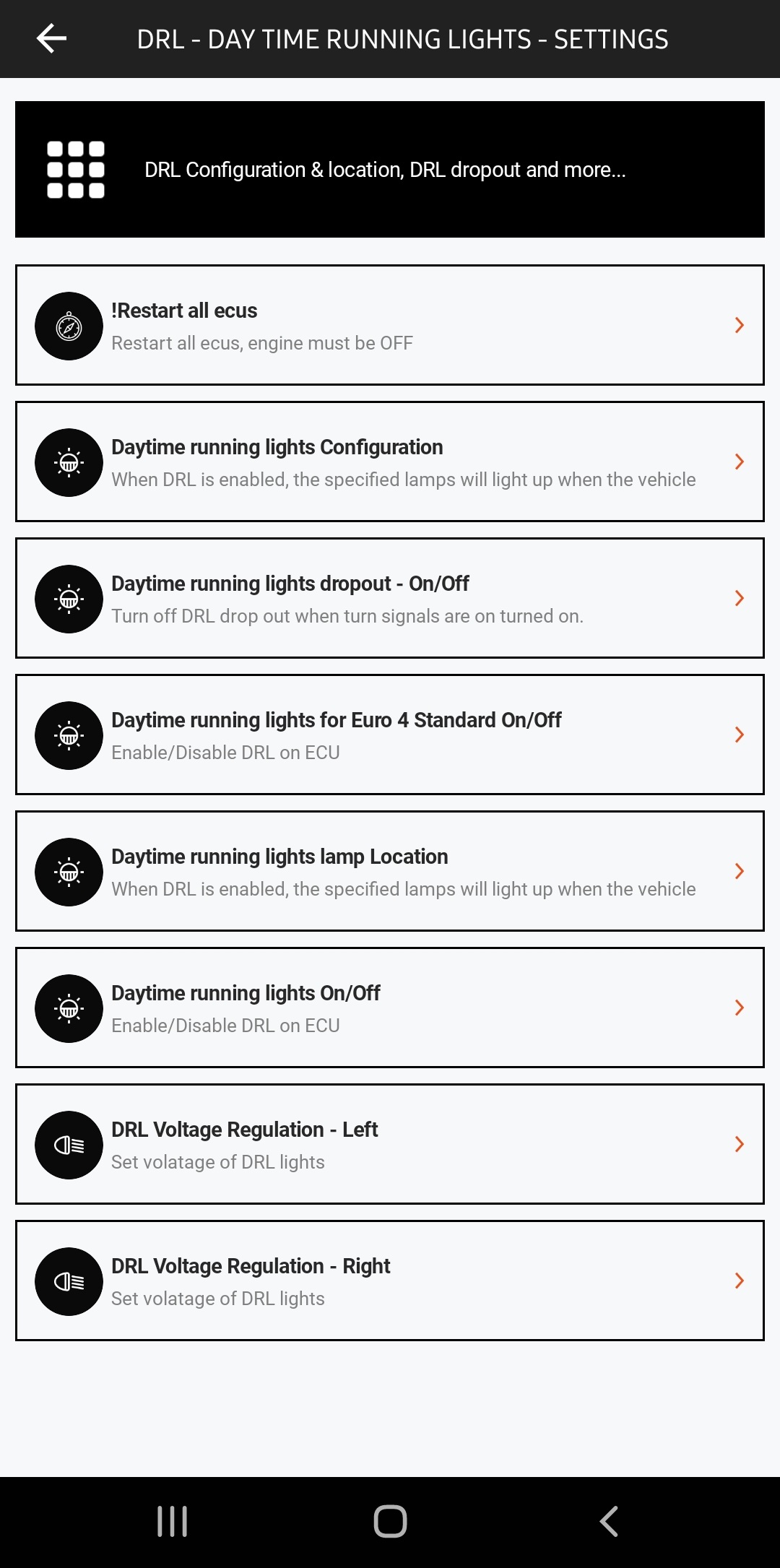Image resolution: width=780 pixels, height=1568 pixels.
Task: Adjust DRL Voltage Regulation - Left voltage
Action: coord(390,1144)
